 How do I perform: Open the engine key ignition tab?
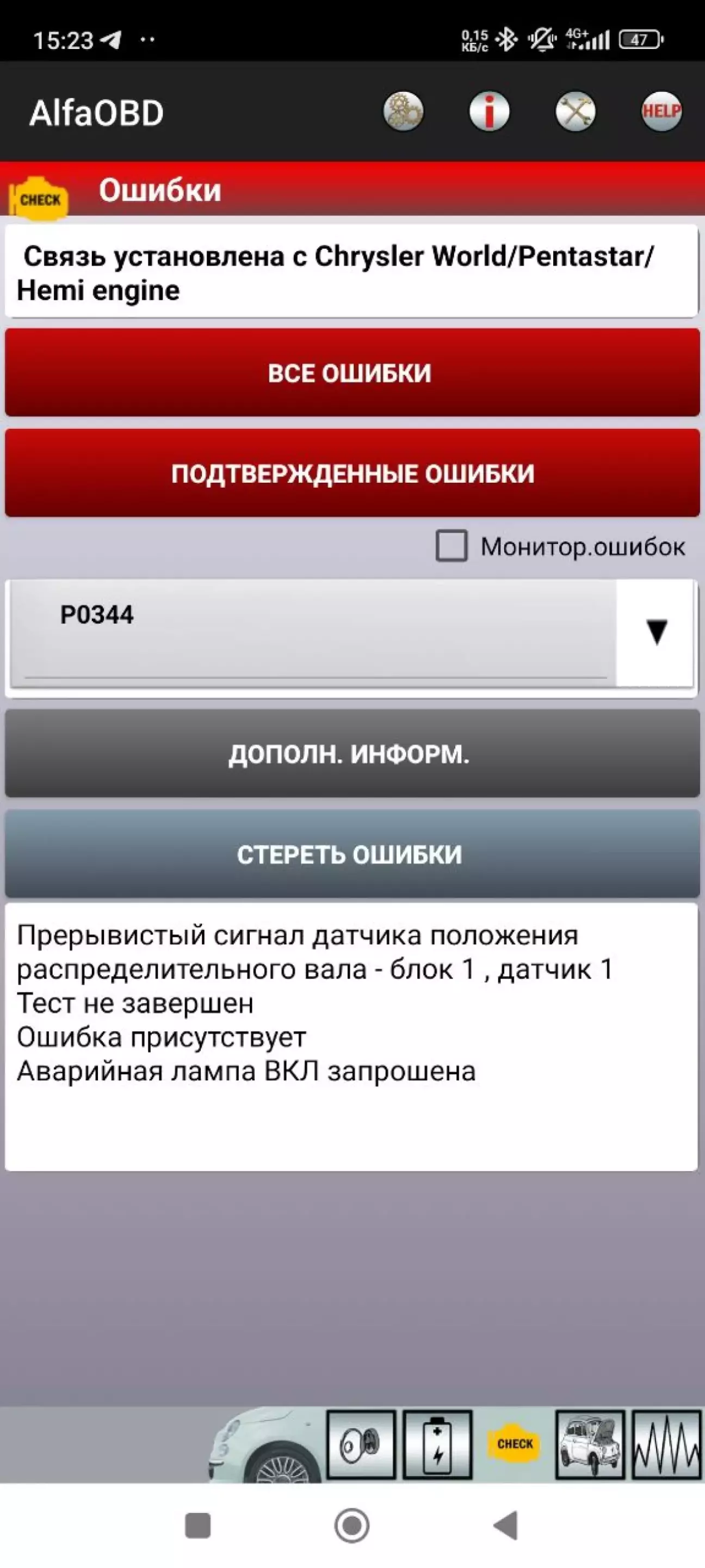click(x=361, y=1444)
